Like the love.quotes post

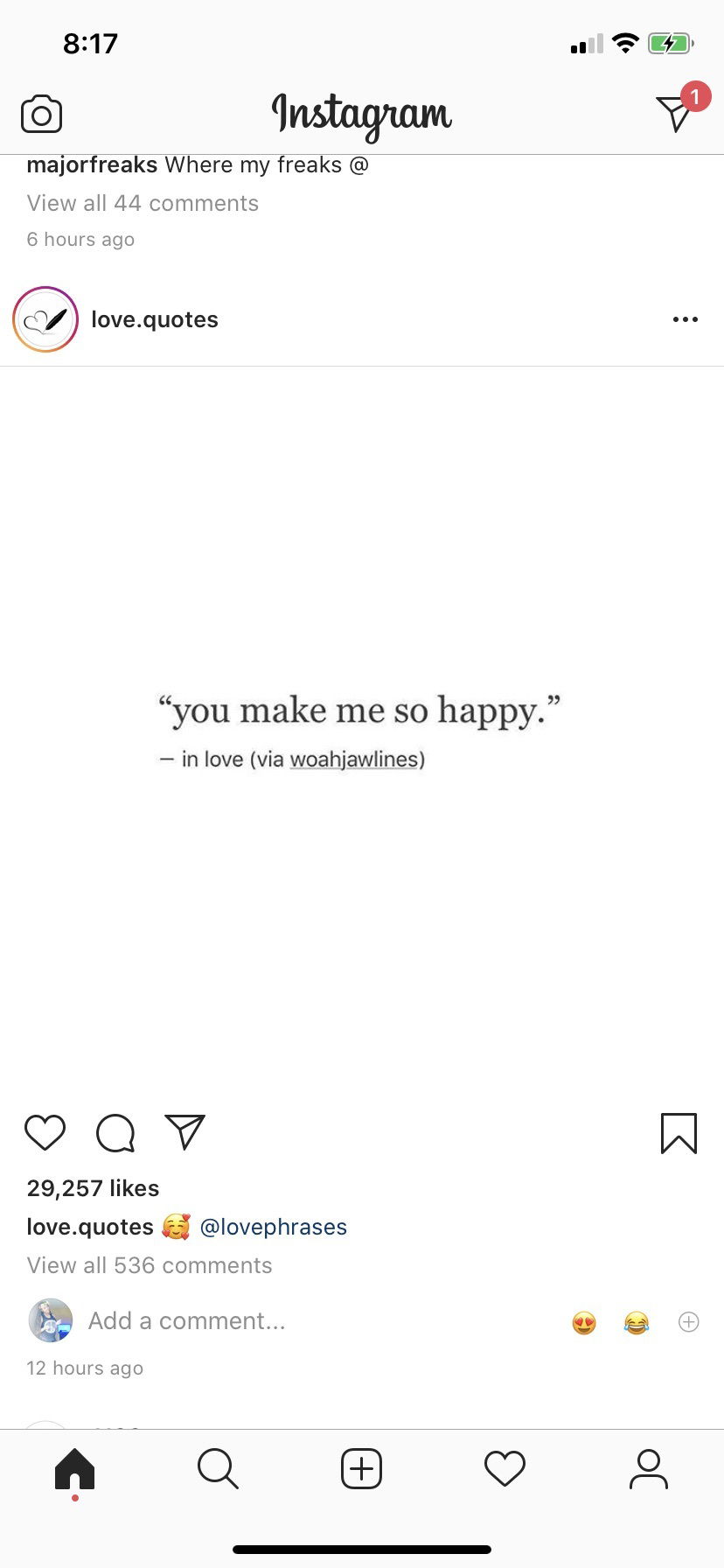(x=45, y=1132)
